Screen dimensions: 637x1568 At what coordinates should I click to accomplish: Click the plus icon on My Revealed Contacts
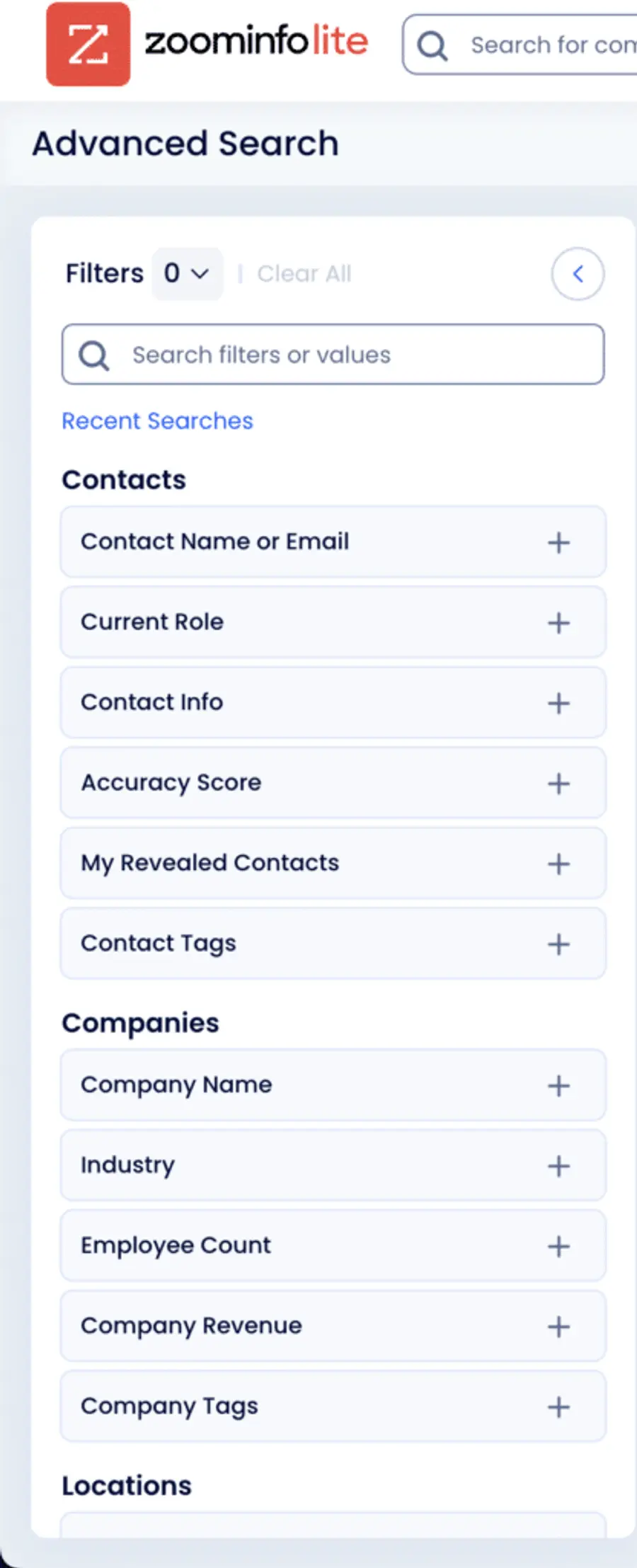558,863
